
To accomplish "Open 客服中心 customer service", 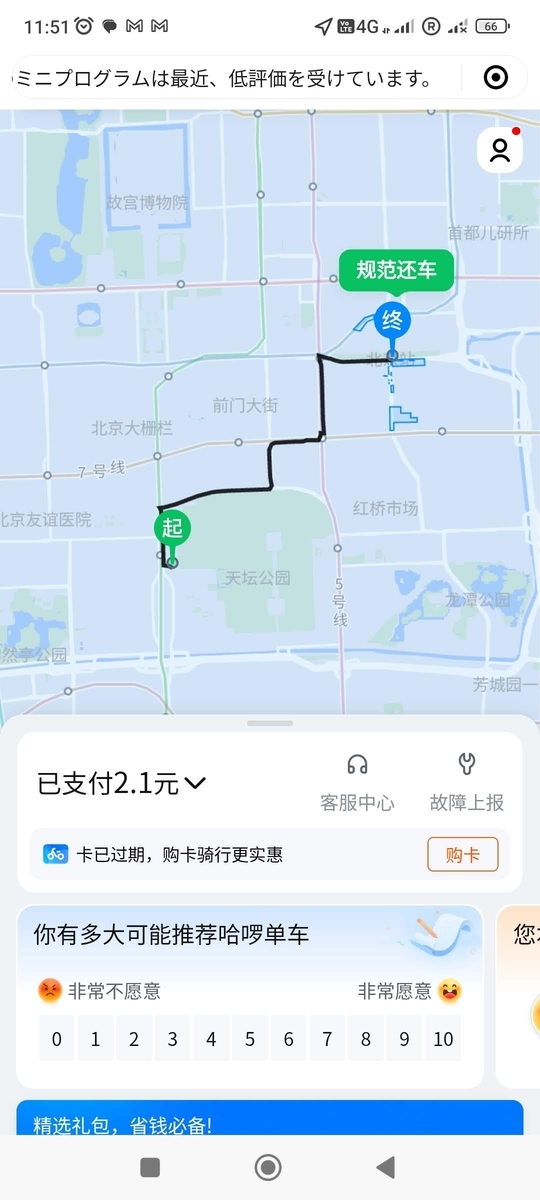I will (357, 783).
